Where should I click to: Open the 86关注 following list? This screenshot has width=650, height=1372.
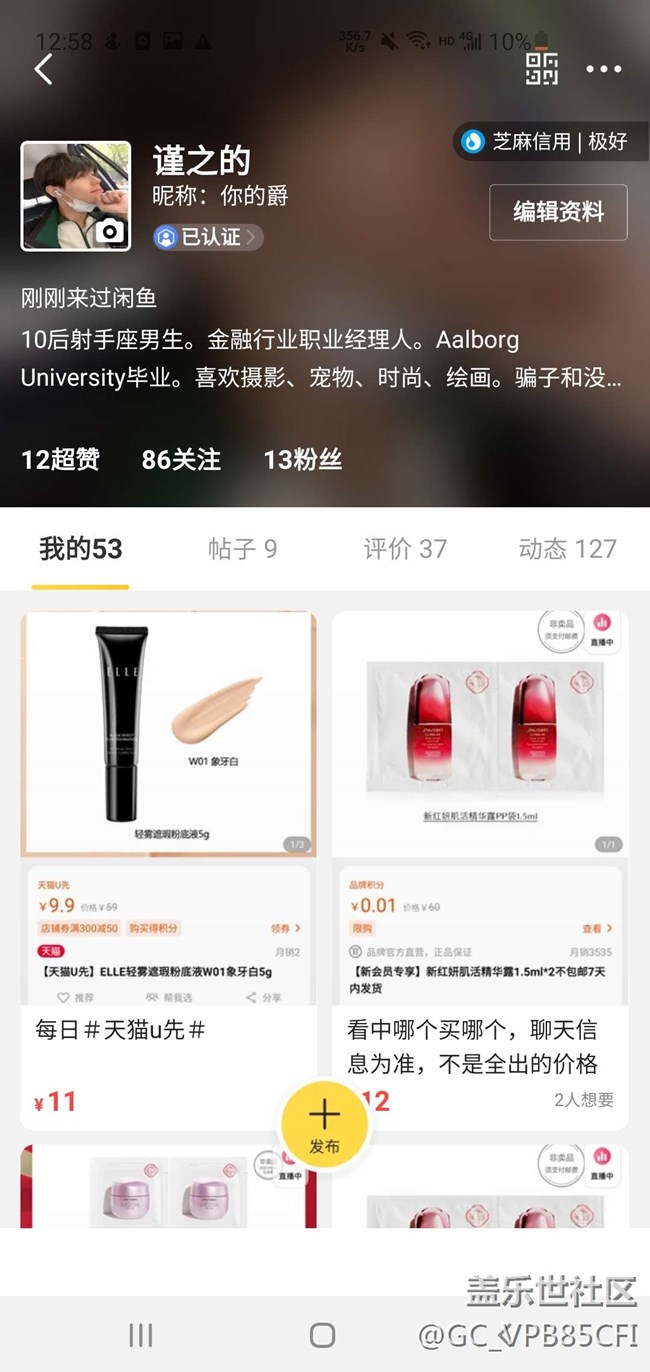coord(181,460)
